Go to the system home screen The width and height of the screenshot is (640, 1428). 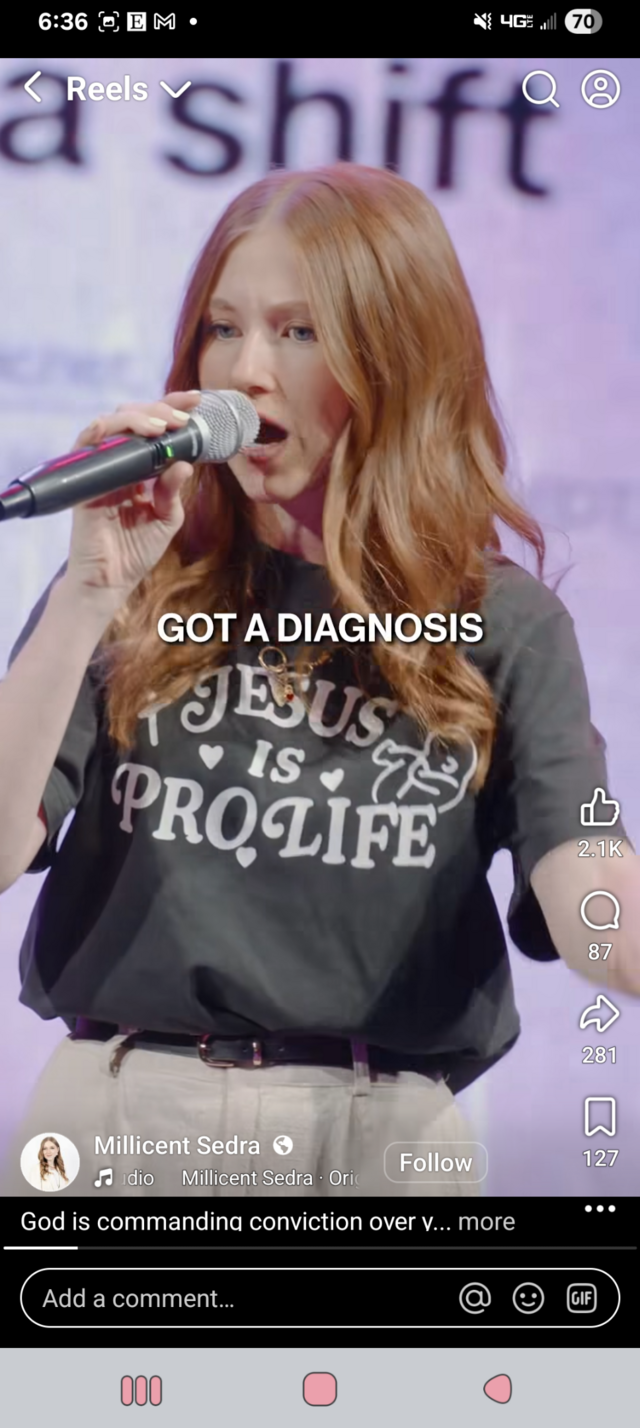pos(320,1389)
